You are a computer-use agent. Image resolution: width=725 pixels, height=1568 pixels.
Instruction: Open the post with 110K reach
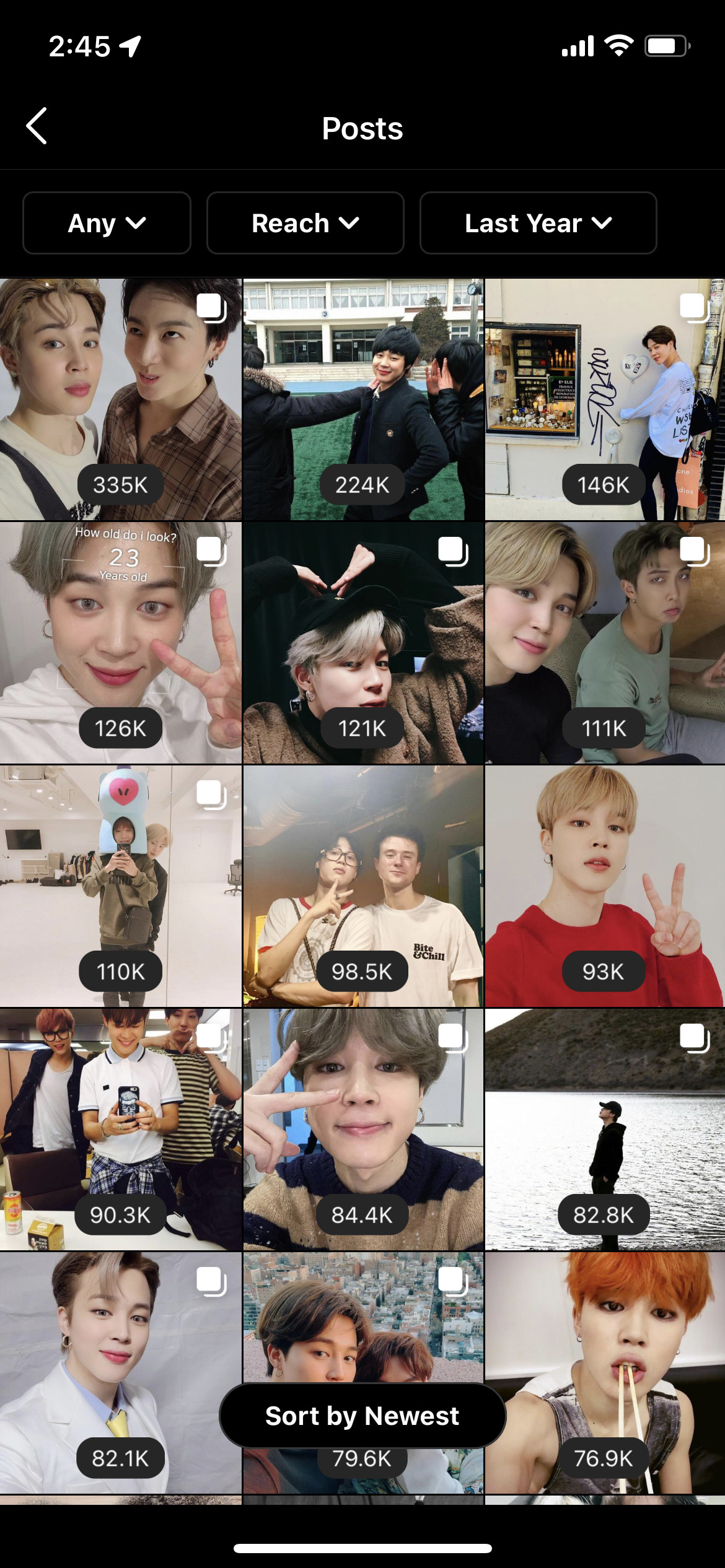click(121, 886)
